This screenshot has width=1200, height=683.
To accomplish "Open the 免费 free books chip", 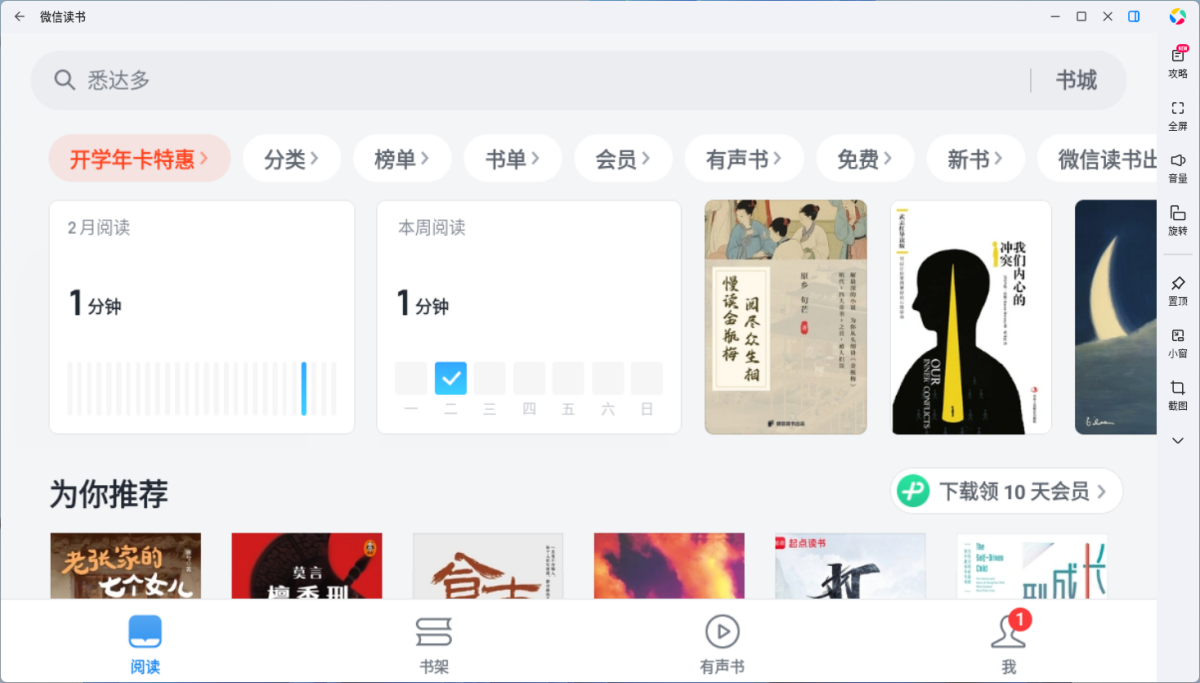I will pos(864,158).
